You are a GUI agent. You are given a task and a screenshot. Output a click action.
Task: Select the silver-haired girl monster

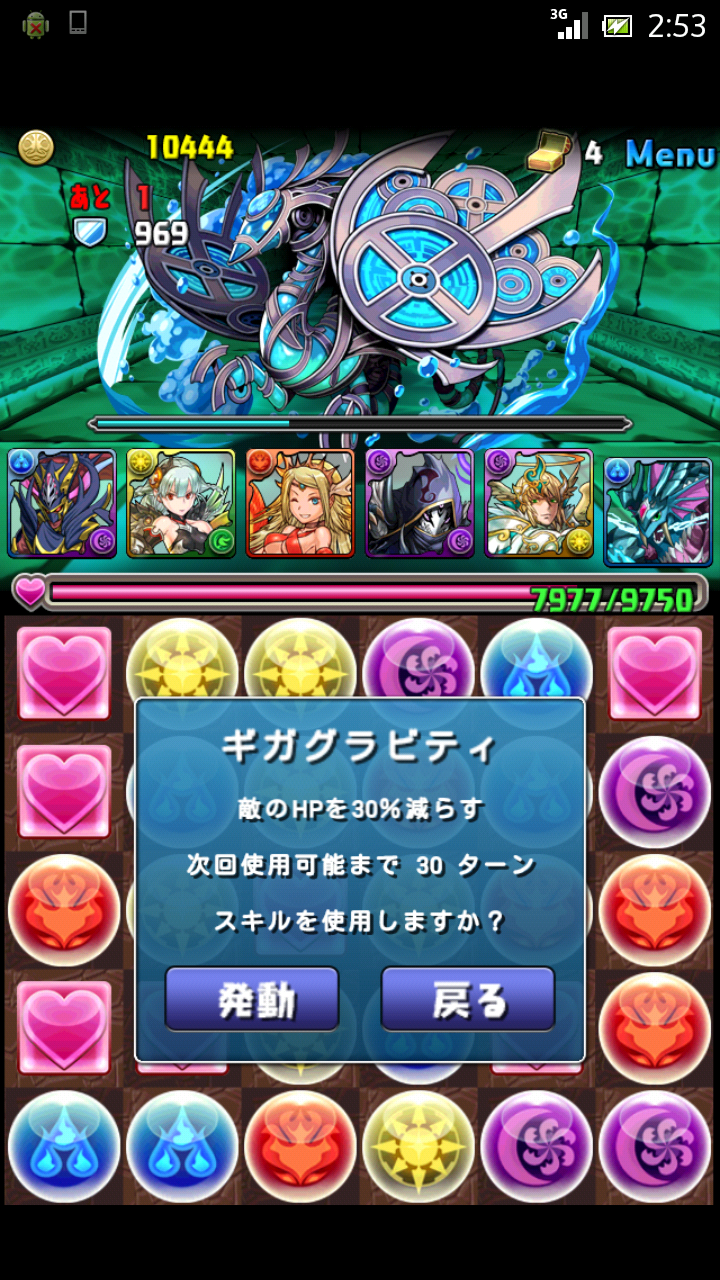pos(181,503)
